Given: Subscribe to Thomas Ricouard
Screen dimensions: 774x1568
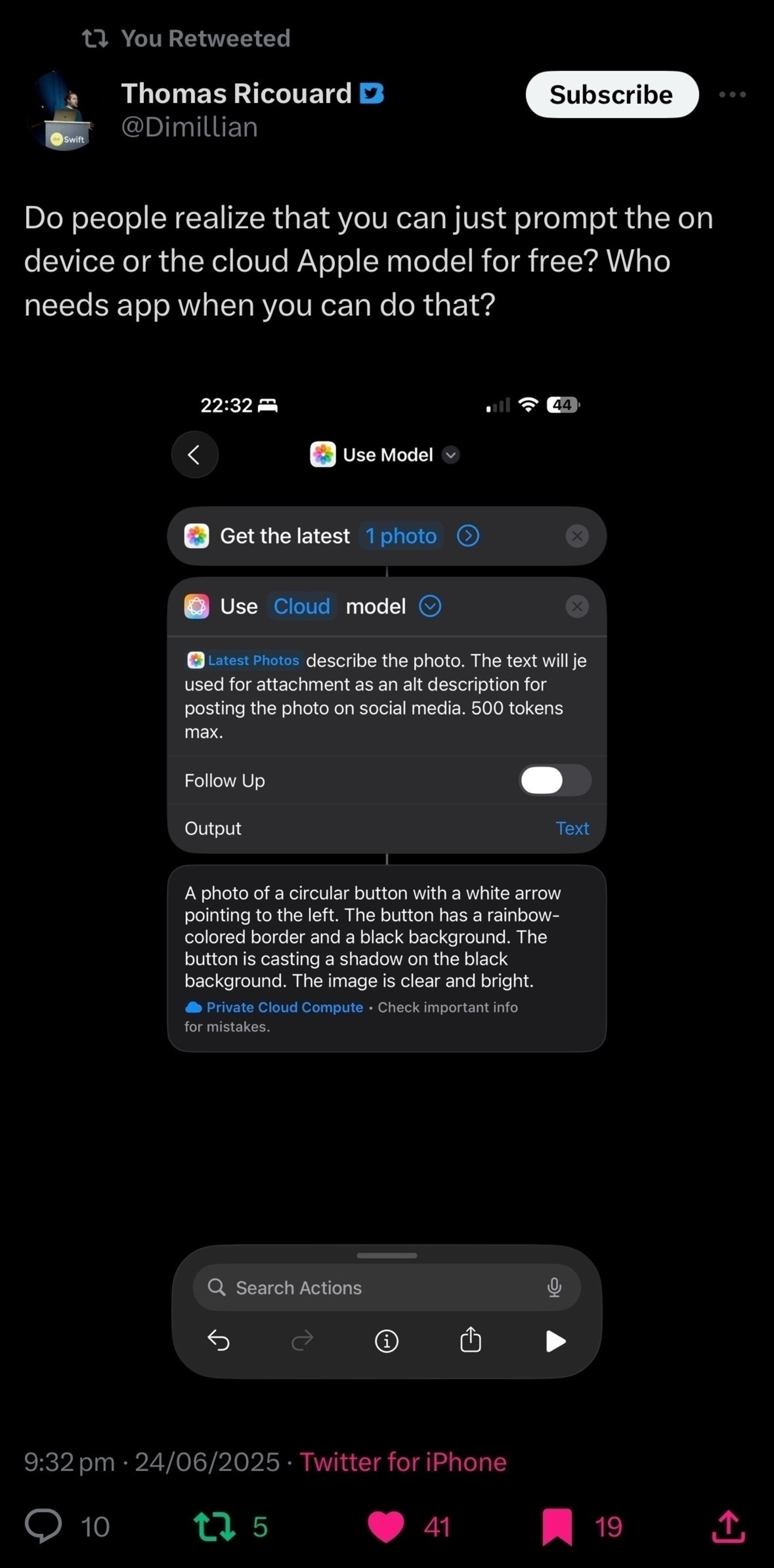Looking at the screenshot, I should pos(612,95).
